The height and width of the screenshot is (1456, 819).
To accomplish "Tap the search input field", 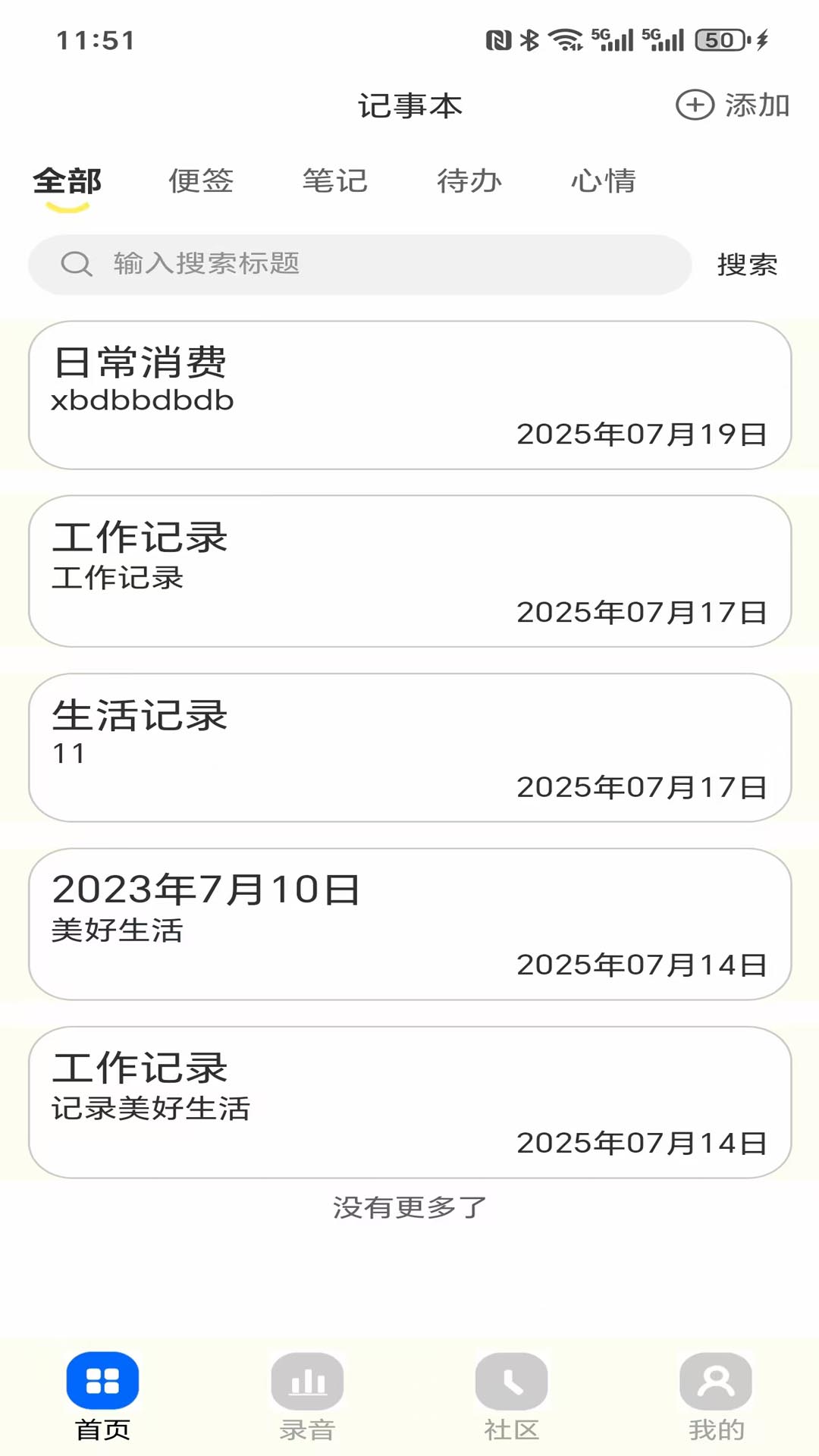I will point(356,264).
